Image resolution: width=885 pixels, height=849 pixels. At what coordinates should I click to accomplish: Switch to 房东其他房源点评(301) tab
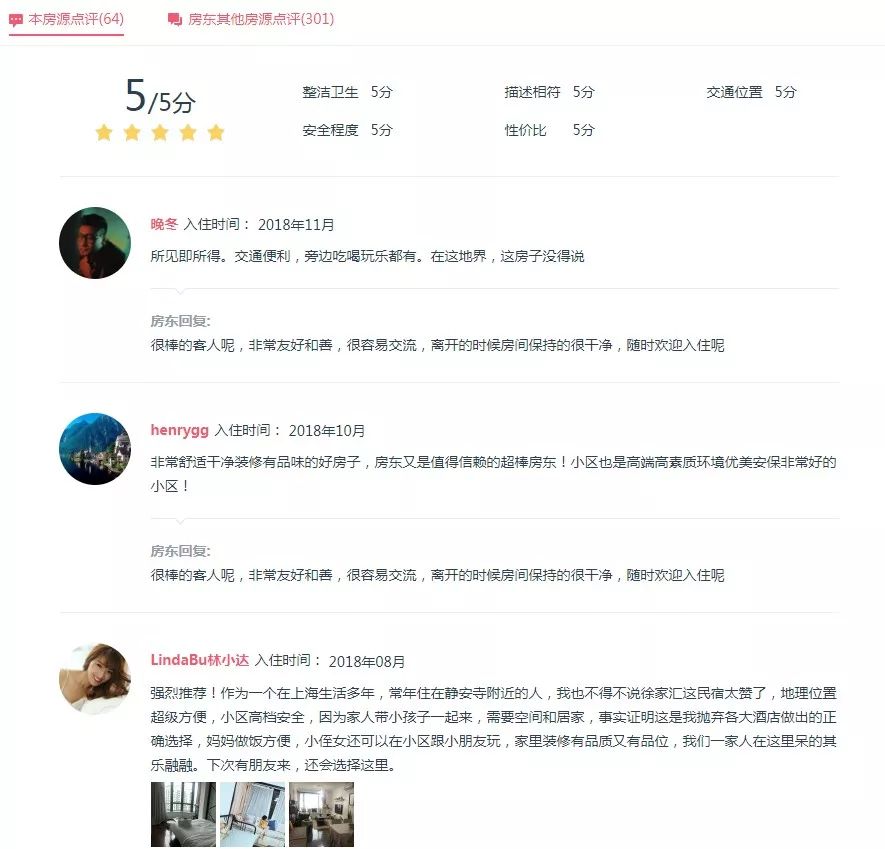251,19
